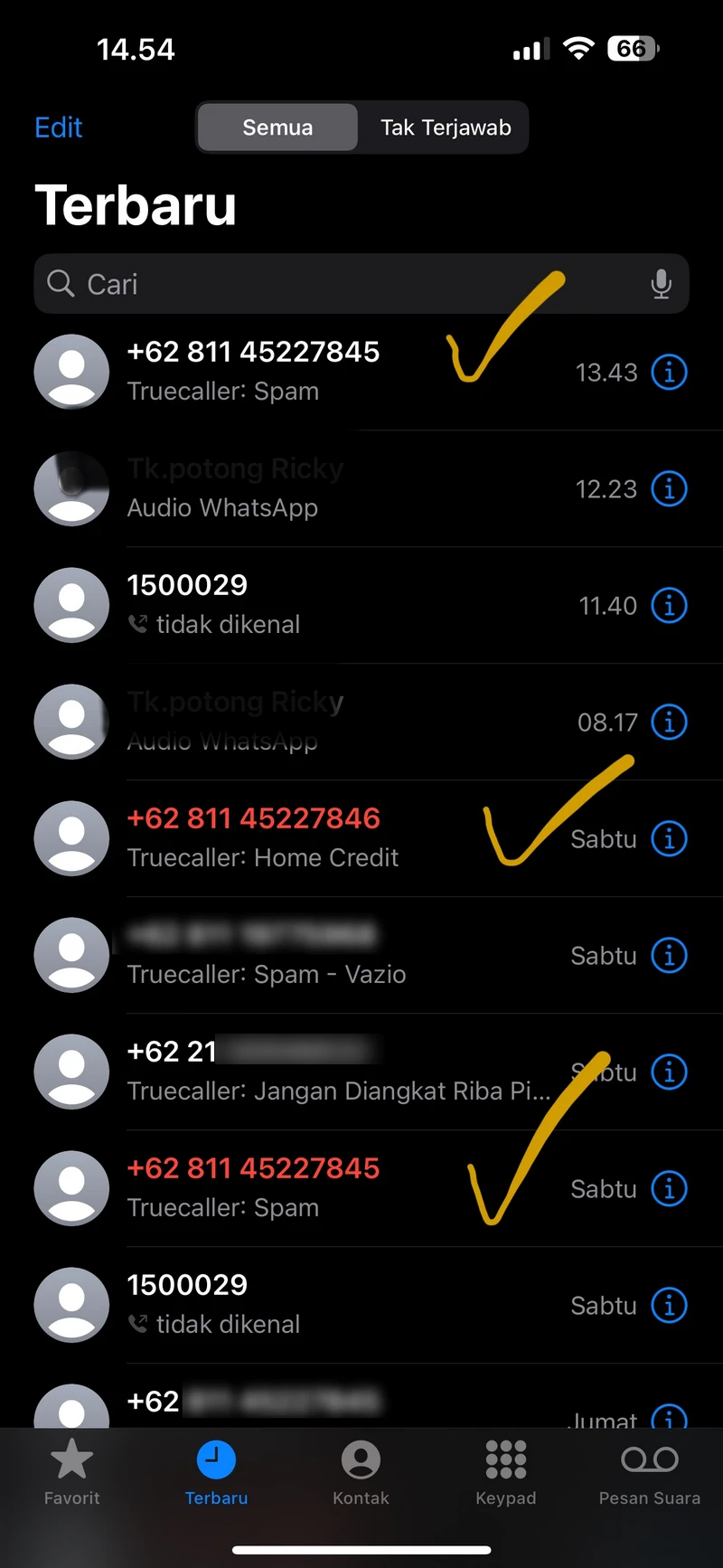
Task: Open info for Jangan Diangkat Riba call
Action: tap(670, 1072)
